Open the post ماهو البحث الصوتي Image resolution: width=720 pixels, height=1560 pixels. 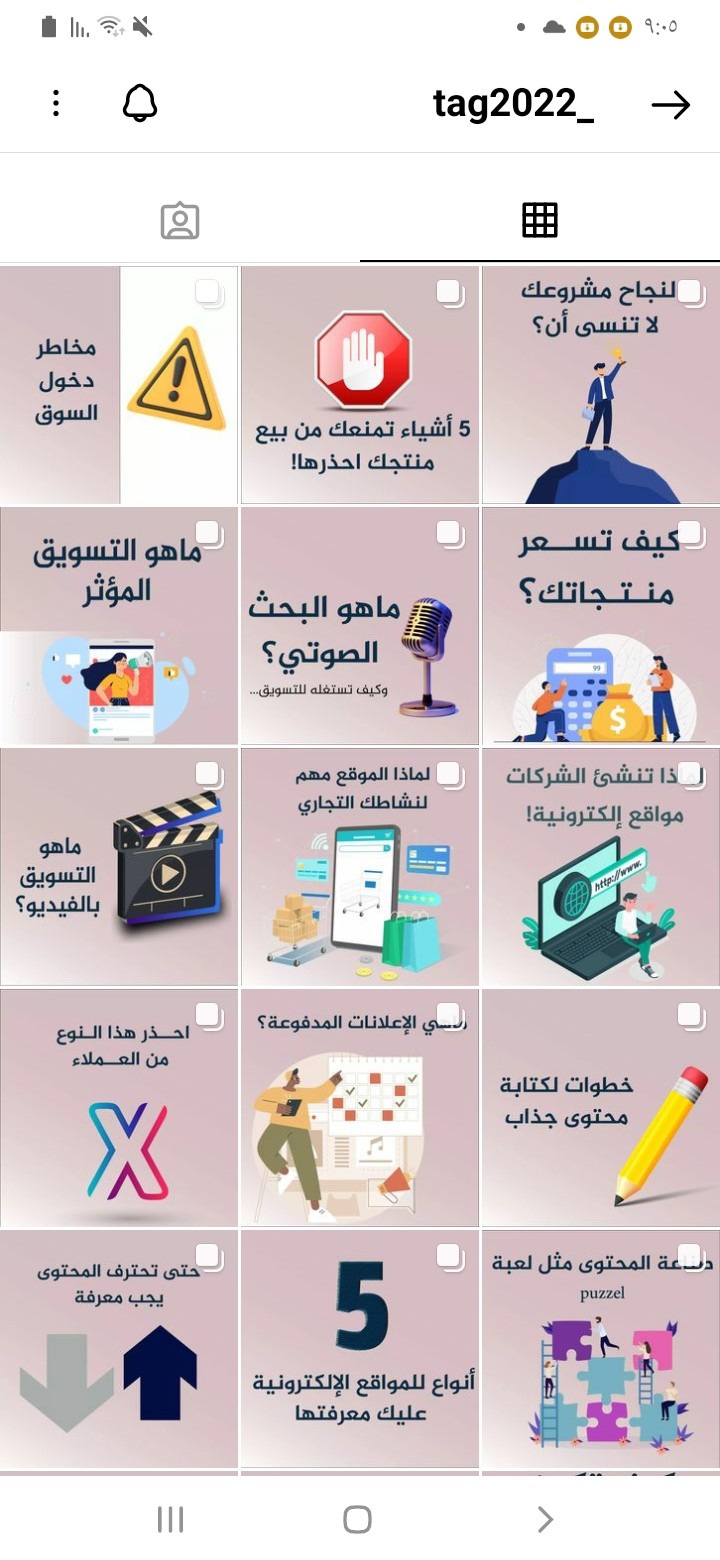(360, 626)
